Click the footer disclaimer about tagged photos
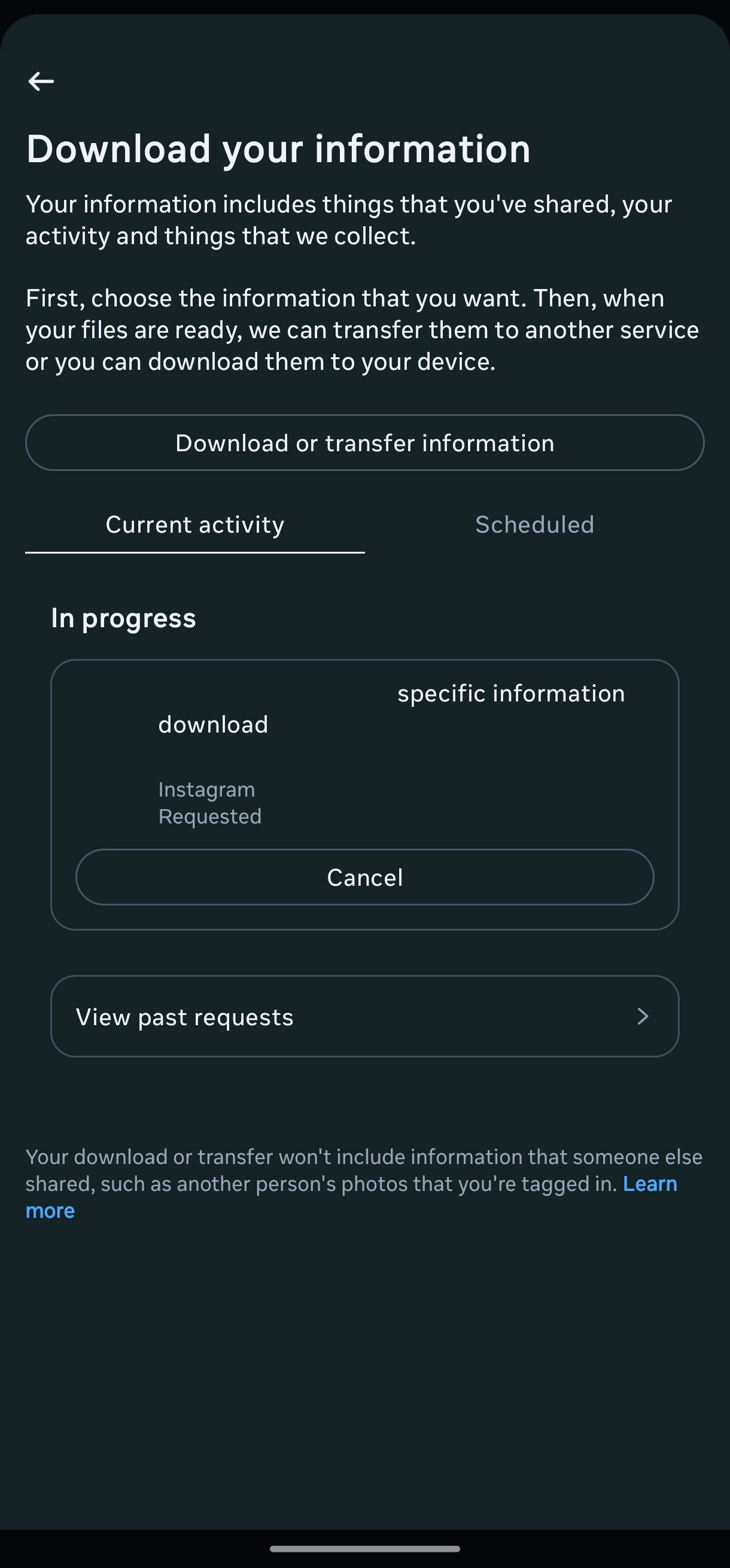The width and height of the screenshot is (730, 1568). [364, 1183]
